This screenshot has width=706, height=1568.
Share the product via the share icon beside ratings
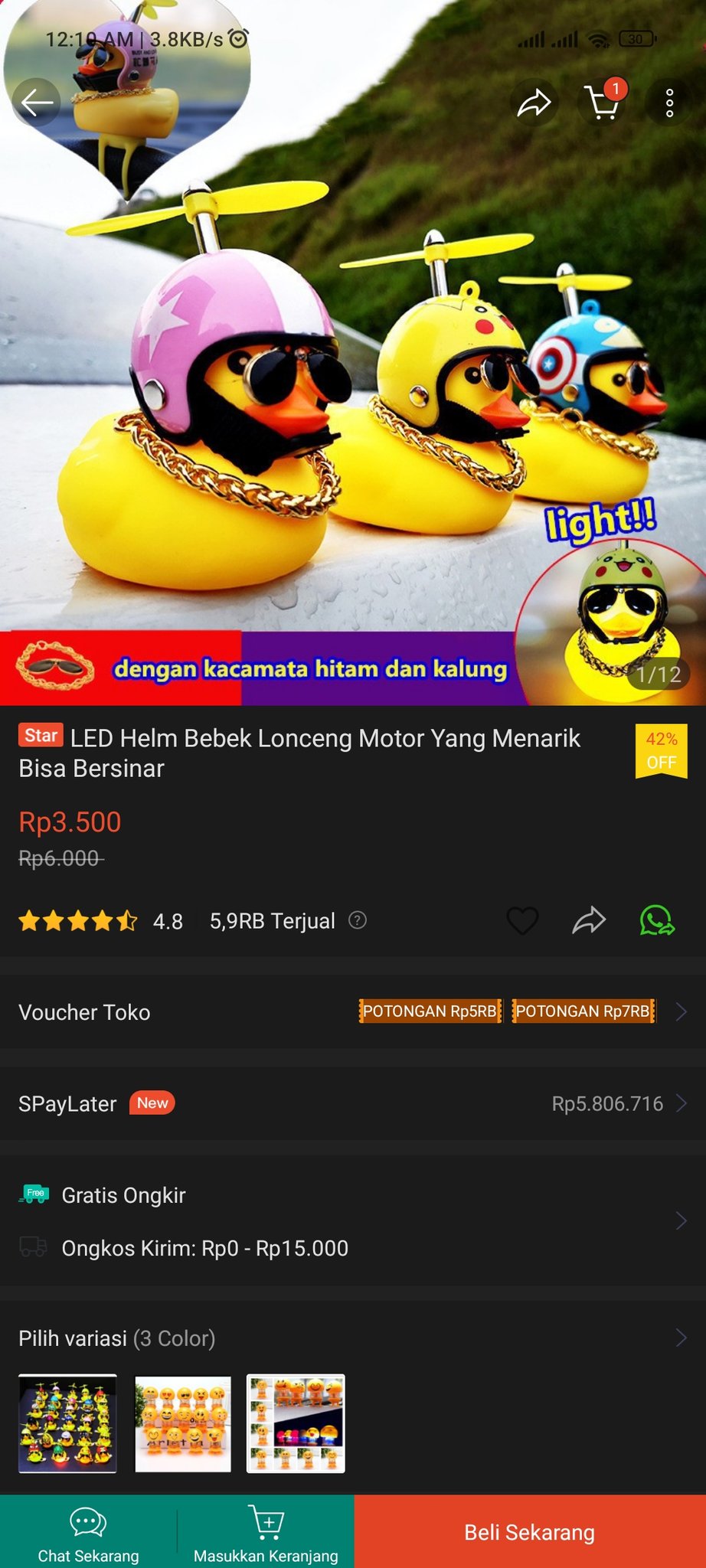tap(588, 921)
